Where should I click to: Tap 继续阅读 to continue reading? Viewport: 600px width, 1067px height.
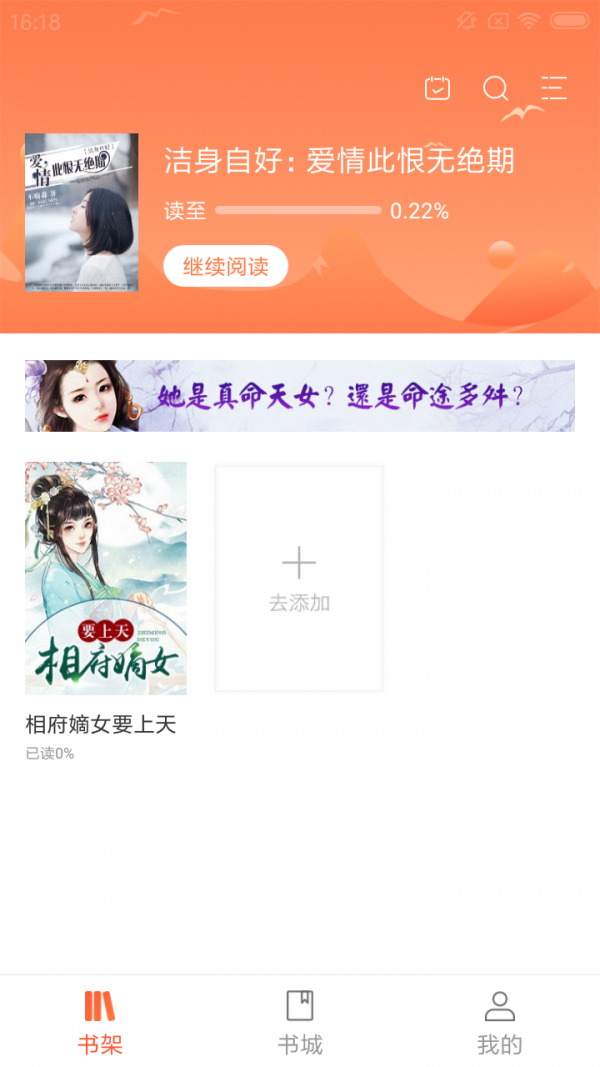(225, 266)
